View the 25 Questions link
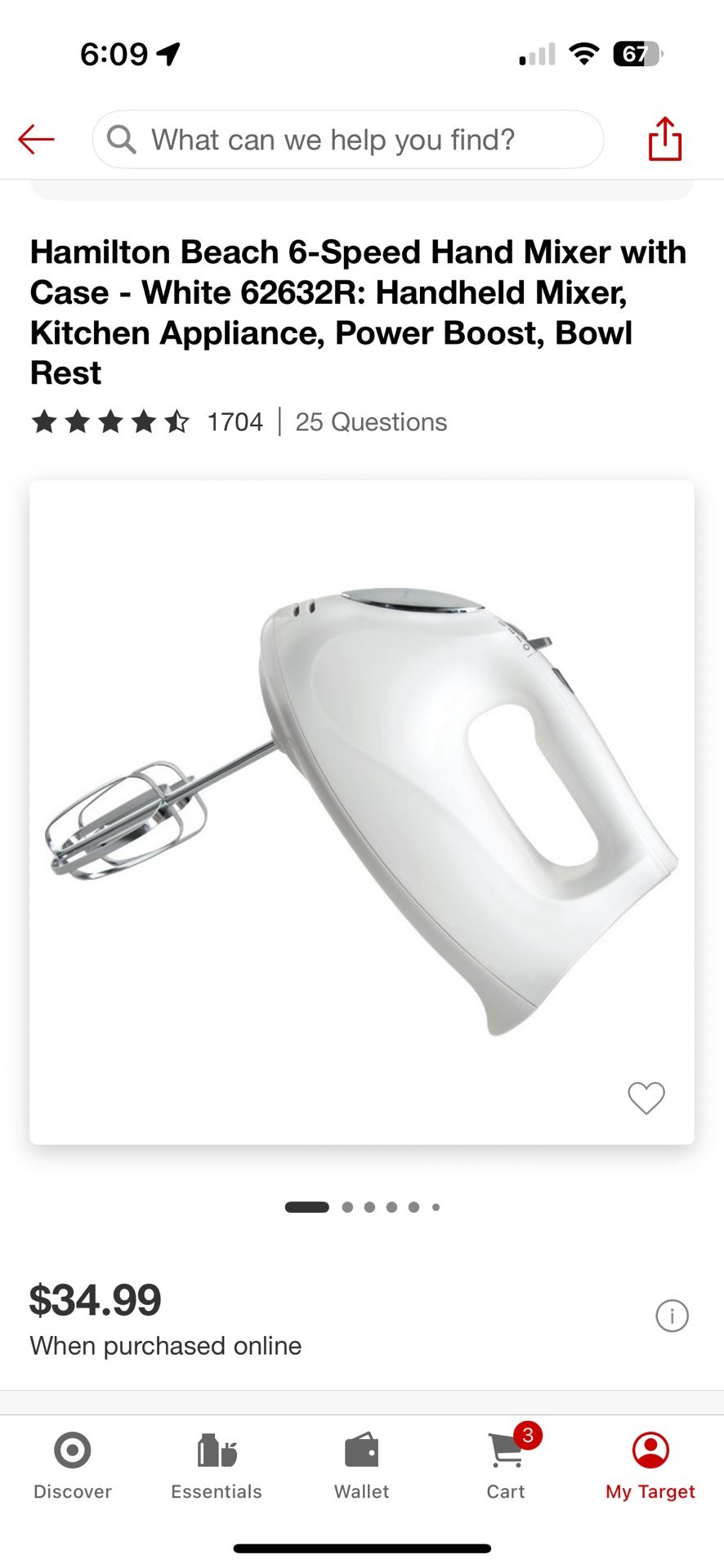724x1568 pixels. (372, 421)
